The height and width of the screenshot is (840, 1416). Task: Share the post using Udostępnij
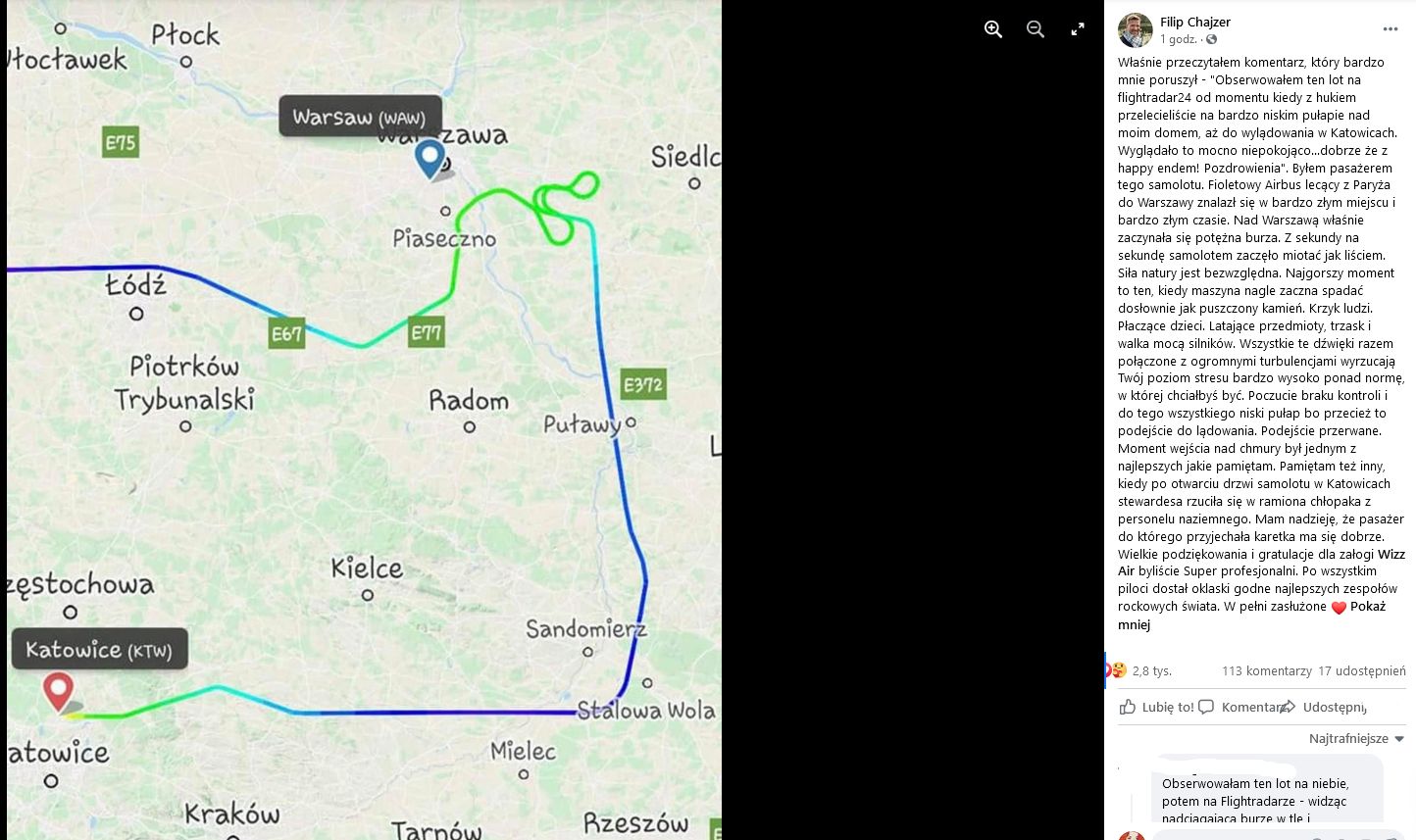point(1324,707)
